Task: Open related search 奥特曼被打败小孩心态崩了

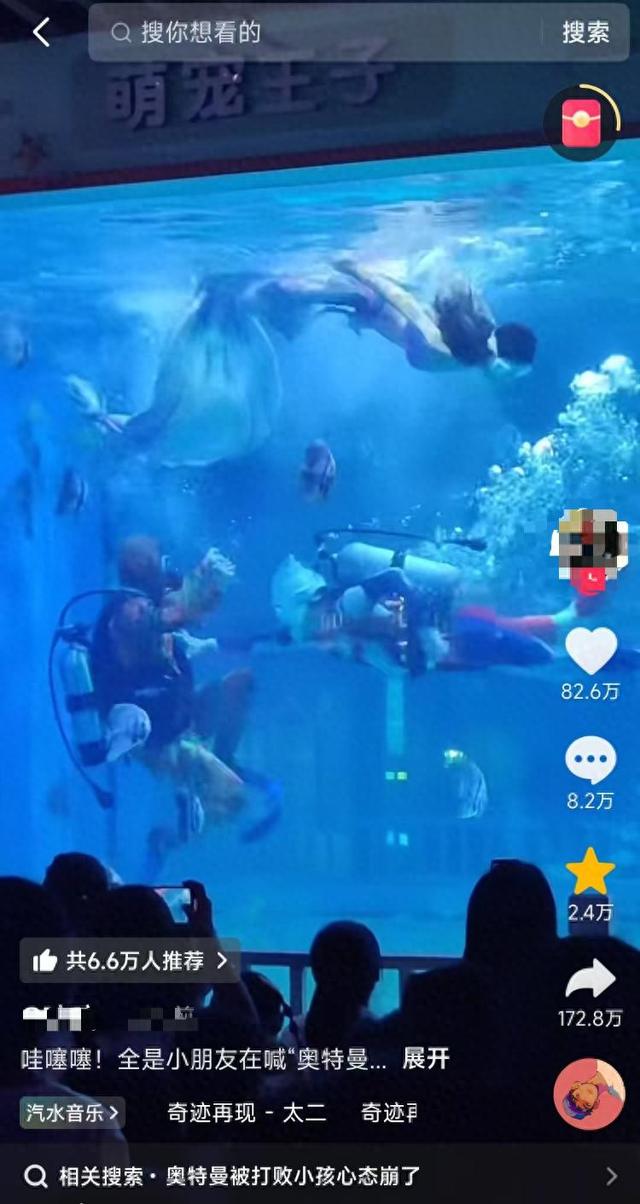Action: tap(240, 1176)
